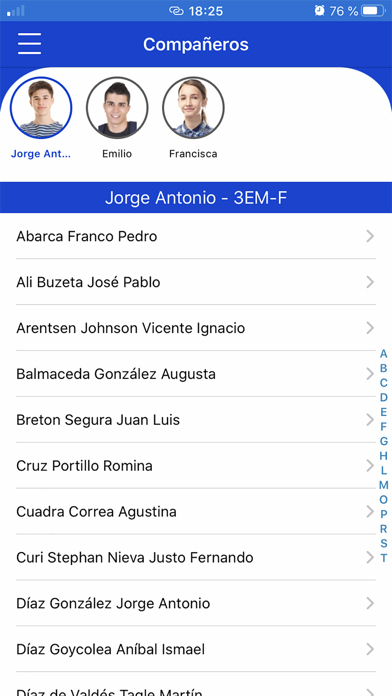Jump to letter T in index
Viewport: 392px width, 696px height.
point(384,558)
